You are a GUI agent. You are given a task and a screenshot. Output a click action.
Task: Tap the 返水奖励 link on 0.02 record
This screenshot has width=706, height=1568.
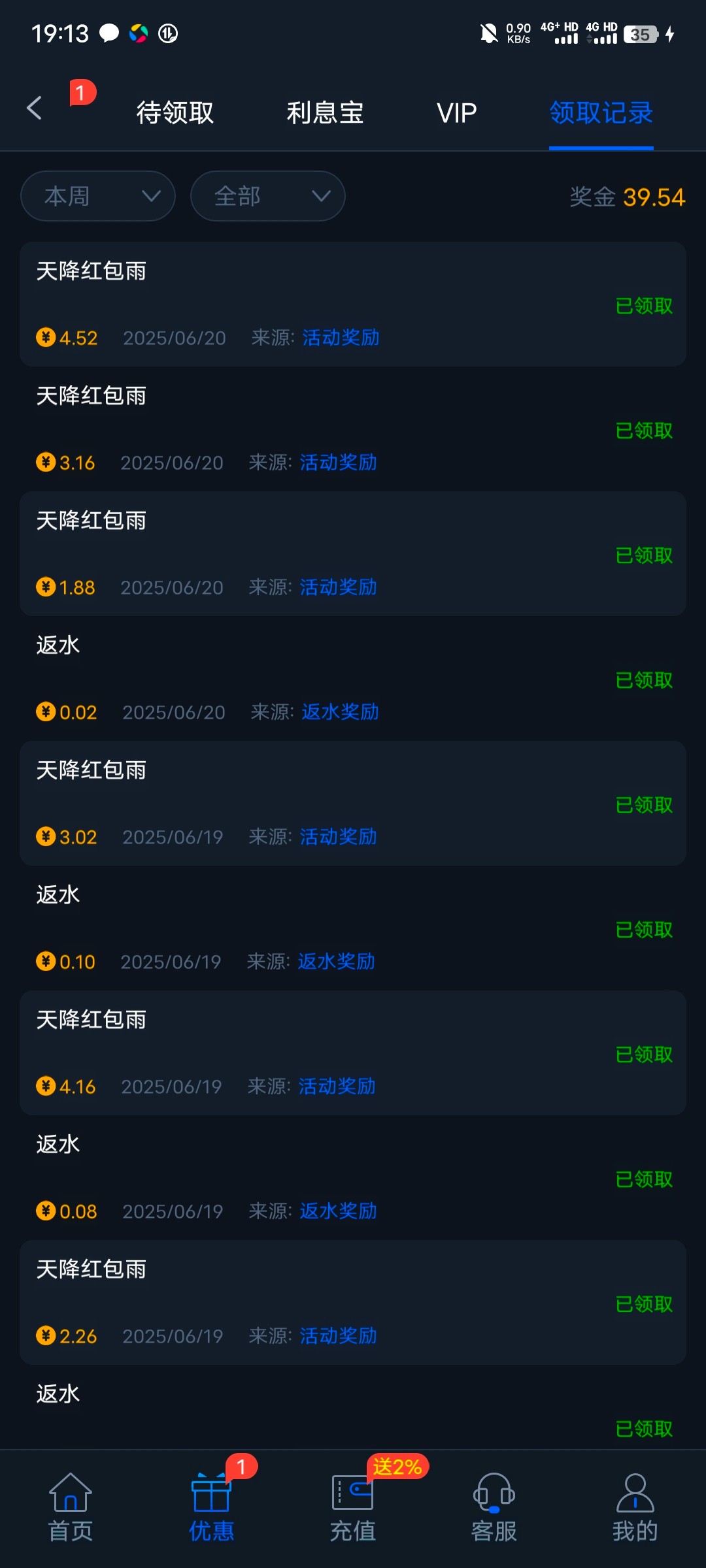click(x=340, y=712)
